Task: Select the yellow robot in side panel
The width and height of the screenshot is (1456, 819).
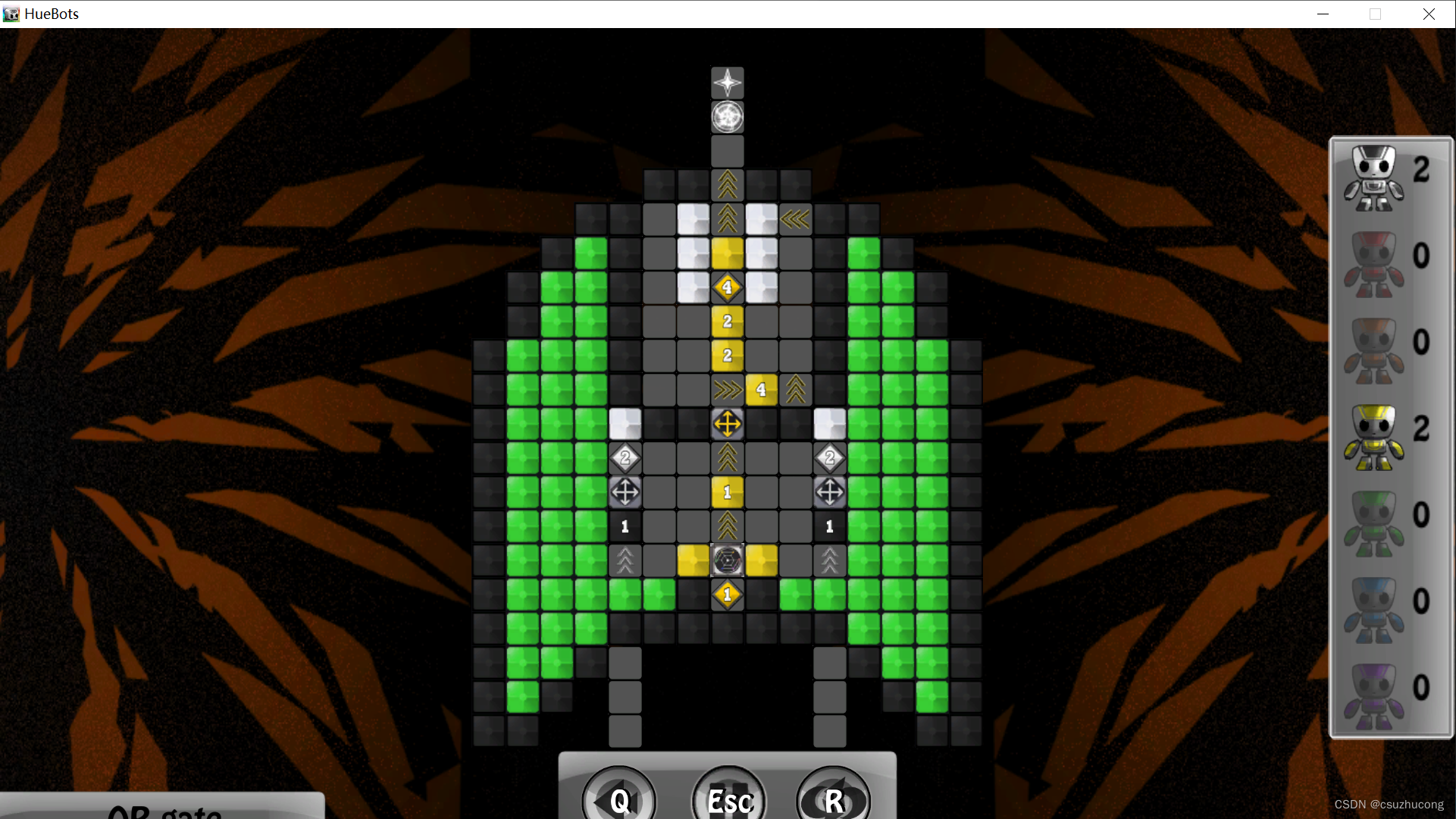Action: pos(1373,438)
